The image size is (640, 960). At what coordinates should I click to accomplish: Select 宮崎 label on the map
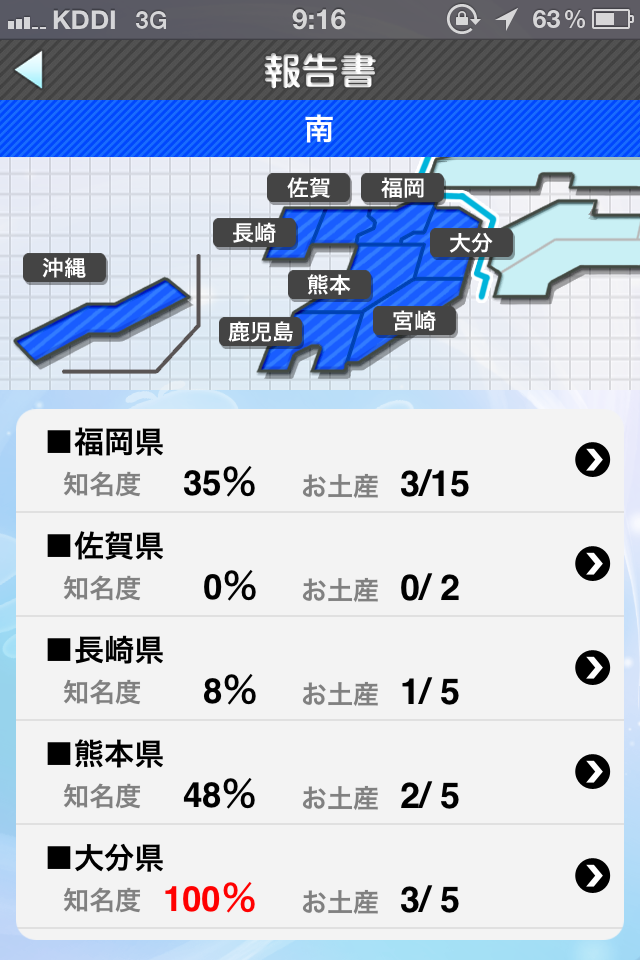(x=414, y=320)
